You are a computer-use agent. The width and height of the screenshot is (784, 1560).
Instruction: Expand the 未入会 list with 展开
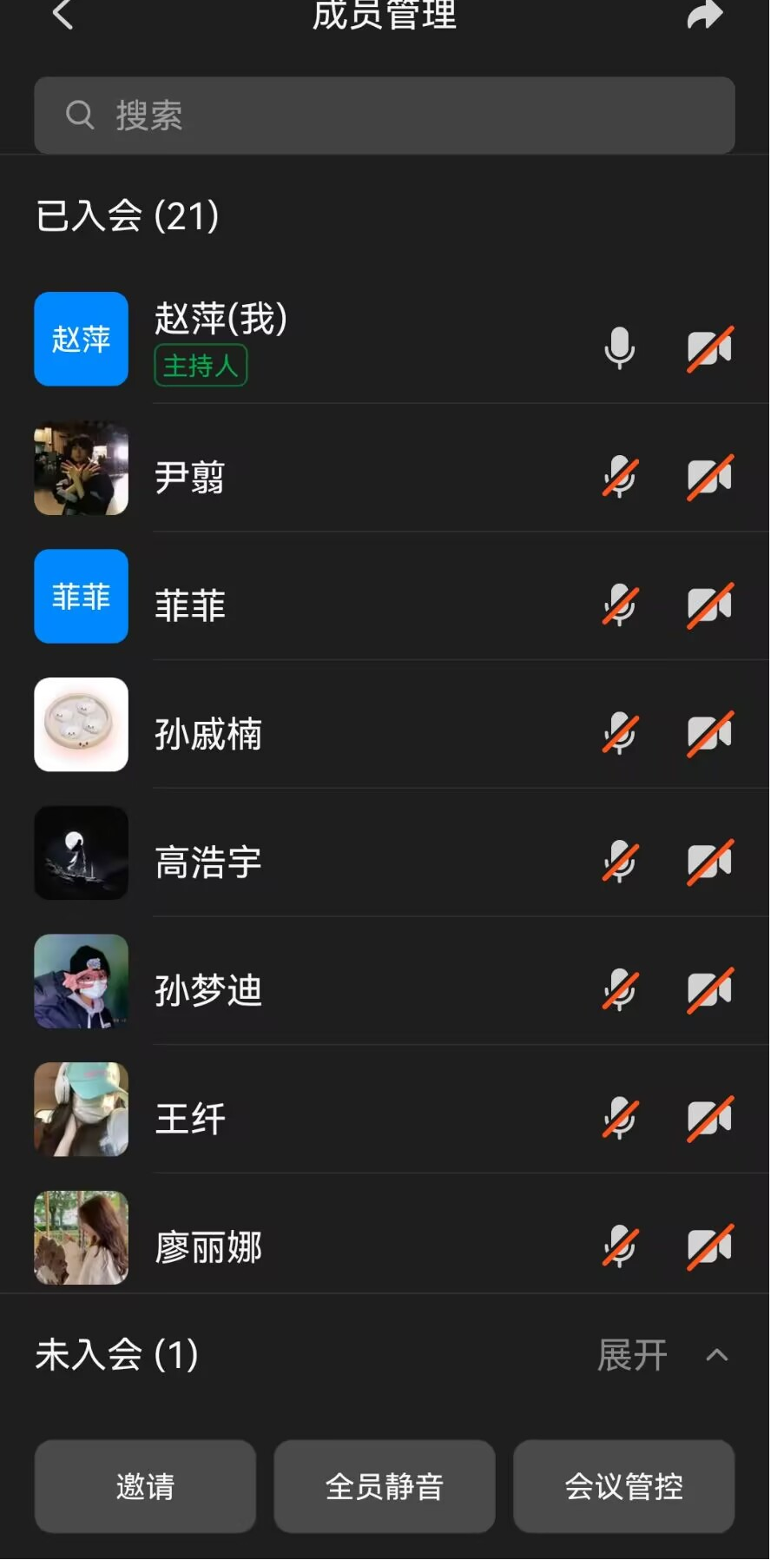click(662, 1355)
